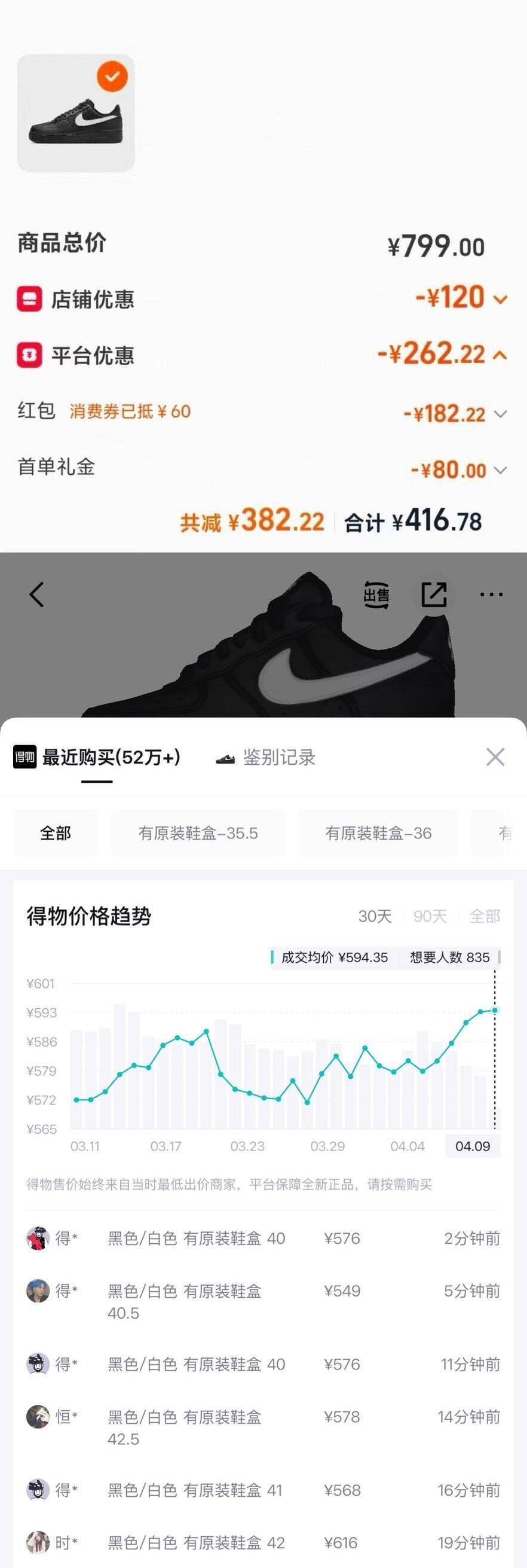The height and width of the screenshot is (1568, 527).
Task: Show 全部 time range in 得物价格趋势
Action: (485, 916)
